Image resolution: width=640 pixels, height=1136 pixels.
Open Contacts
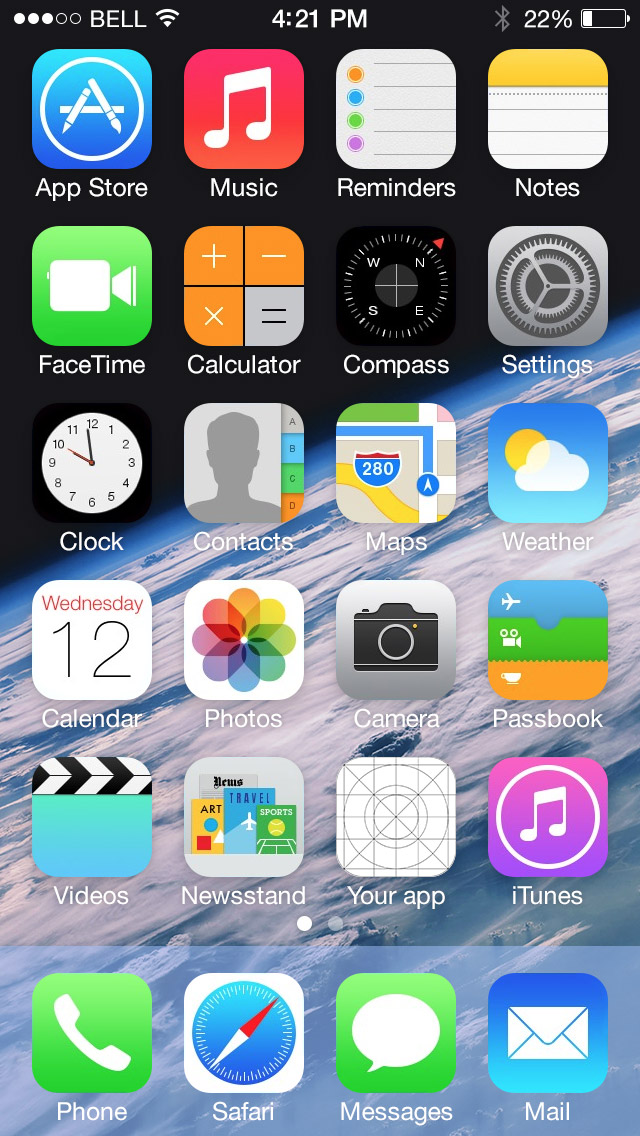pyautogui.click(x=244, y=463)
